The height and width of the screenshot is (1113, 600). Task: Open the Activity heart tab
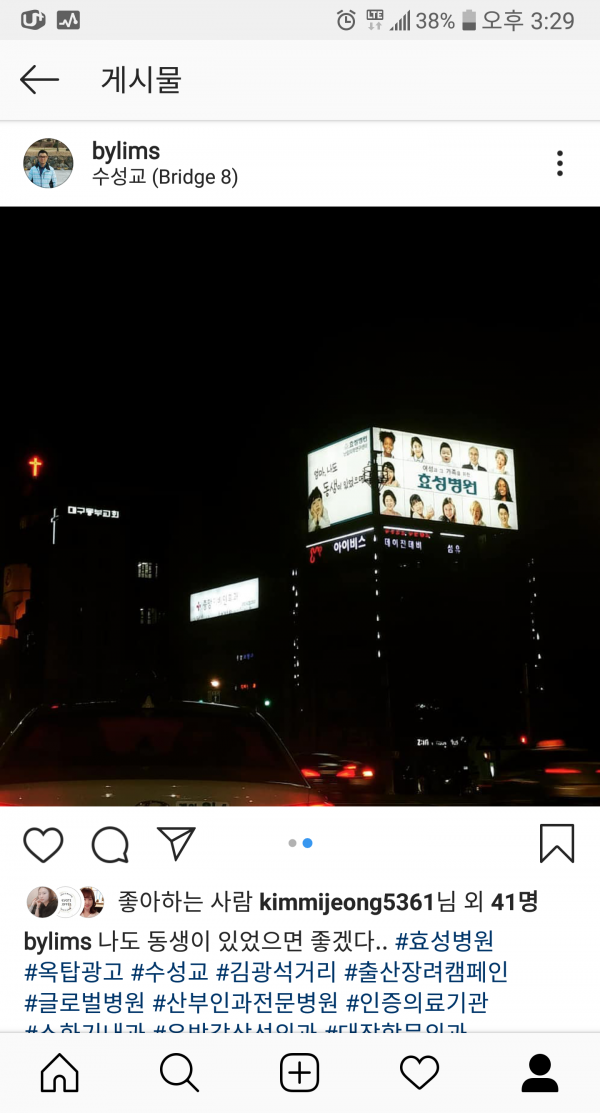[x=420, y=1073]
